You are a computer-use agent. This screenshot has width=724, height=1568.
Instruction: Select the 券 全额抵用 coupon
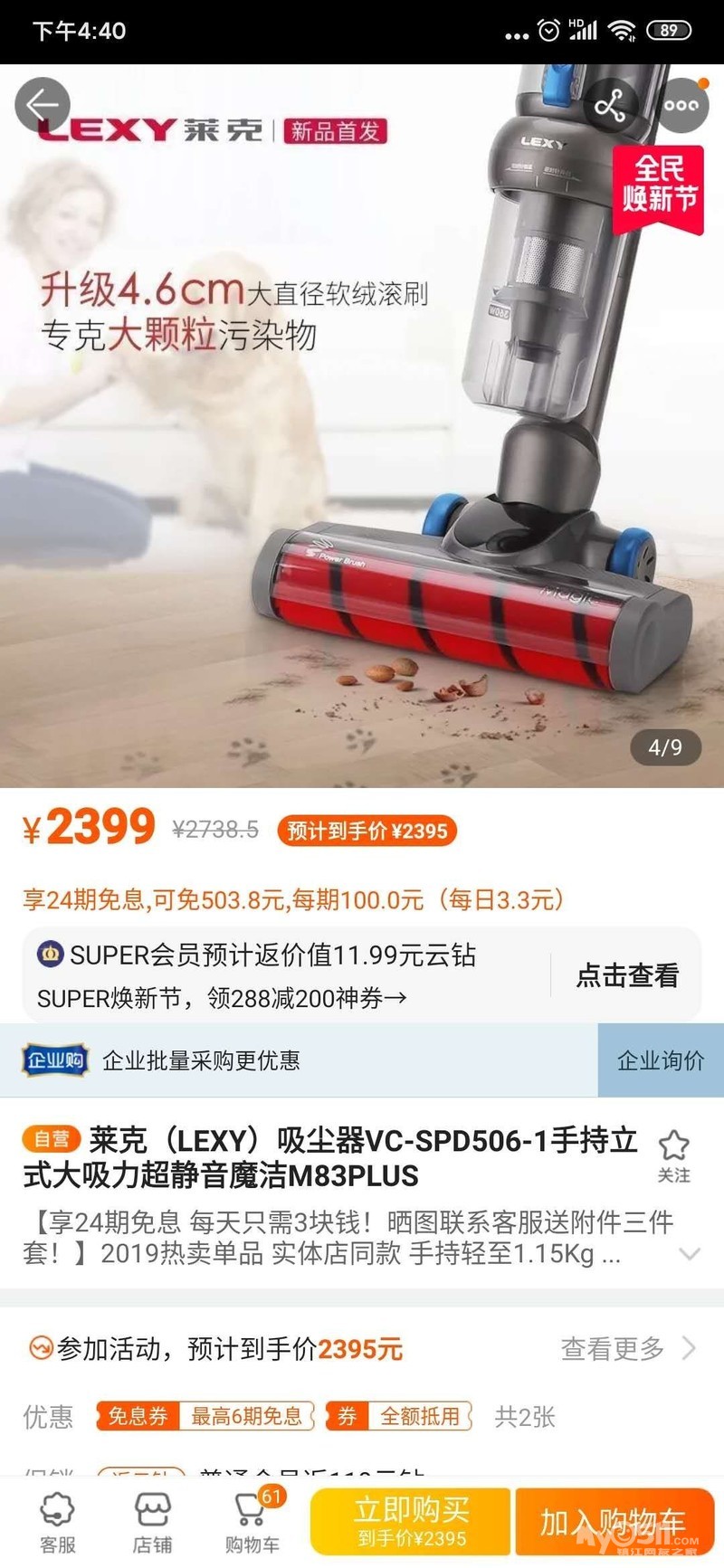pyautogui.click(x=399, y=1416)
